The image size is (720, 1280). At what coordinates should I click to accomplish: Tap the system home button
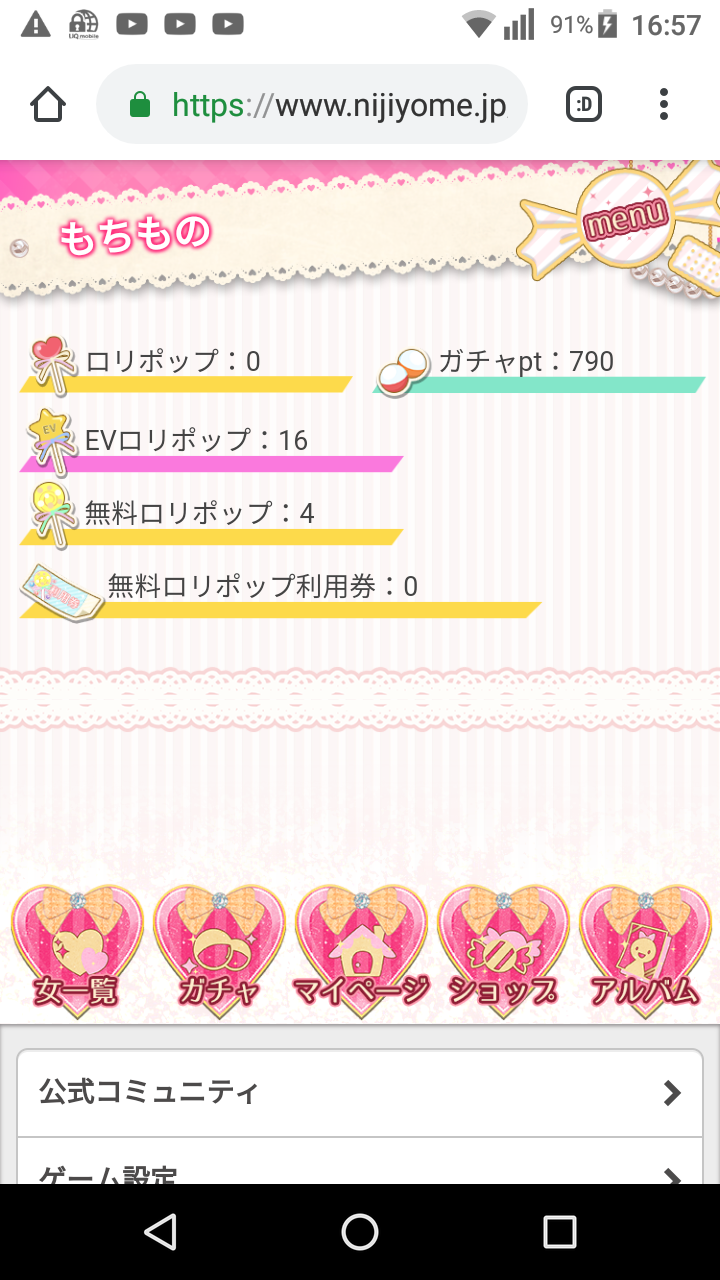[360, 1232]
